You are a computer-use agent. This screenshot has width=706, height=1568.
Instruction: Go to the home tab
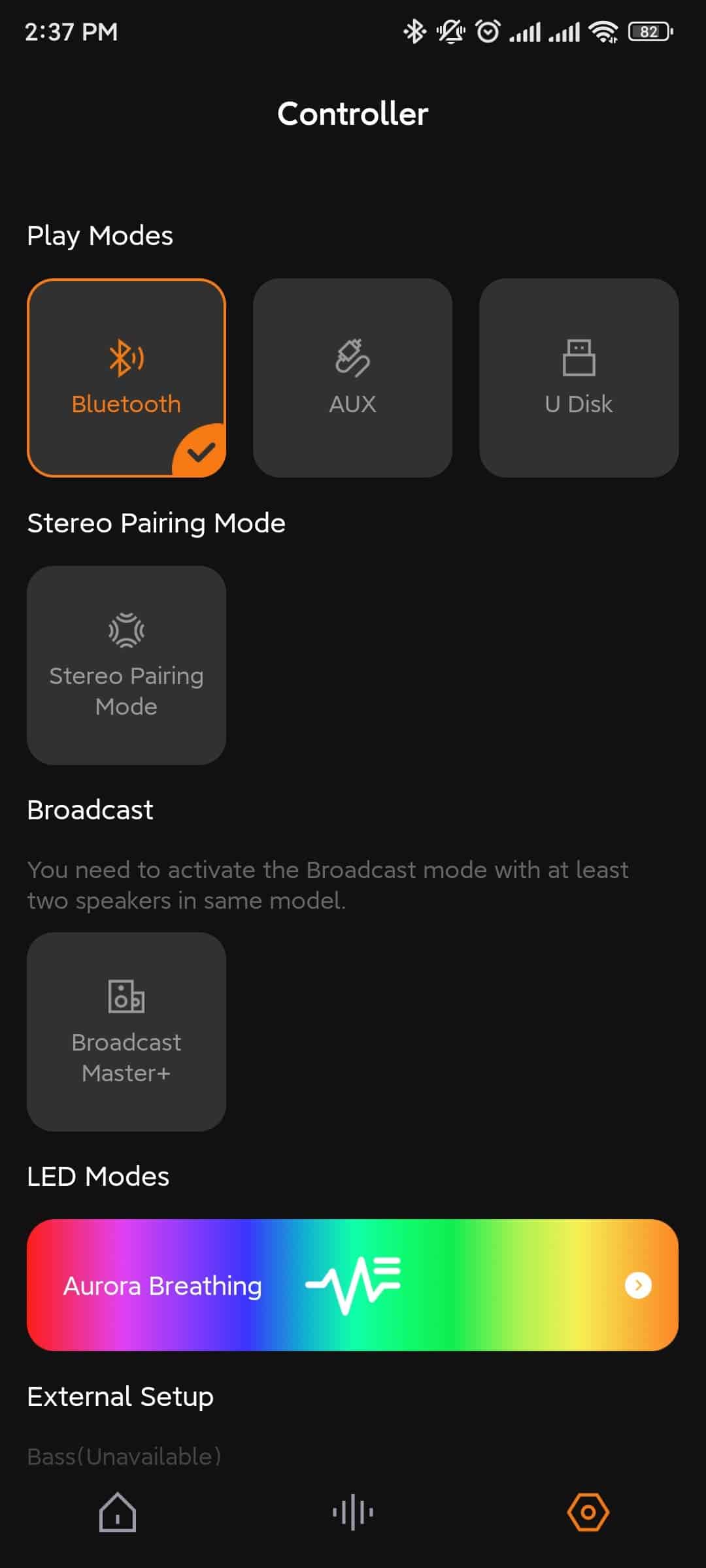click(x=118, y=1512)
